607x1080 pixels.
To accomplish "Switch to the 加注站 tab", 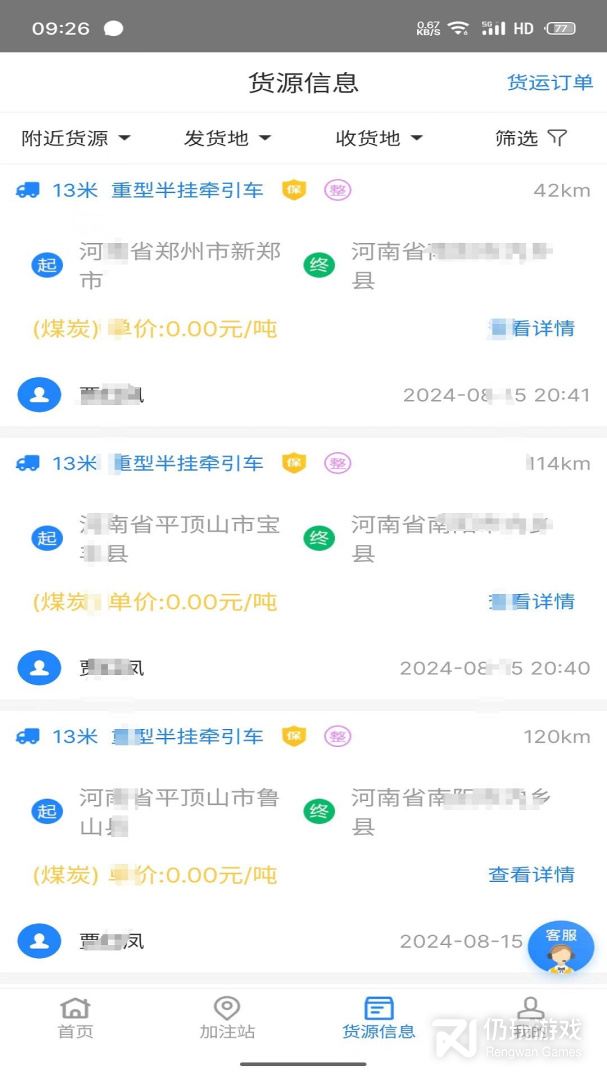I will (227, 1018).
